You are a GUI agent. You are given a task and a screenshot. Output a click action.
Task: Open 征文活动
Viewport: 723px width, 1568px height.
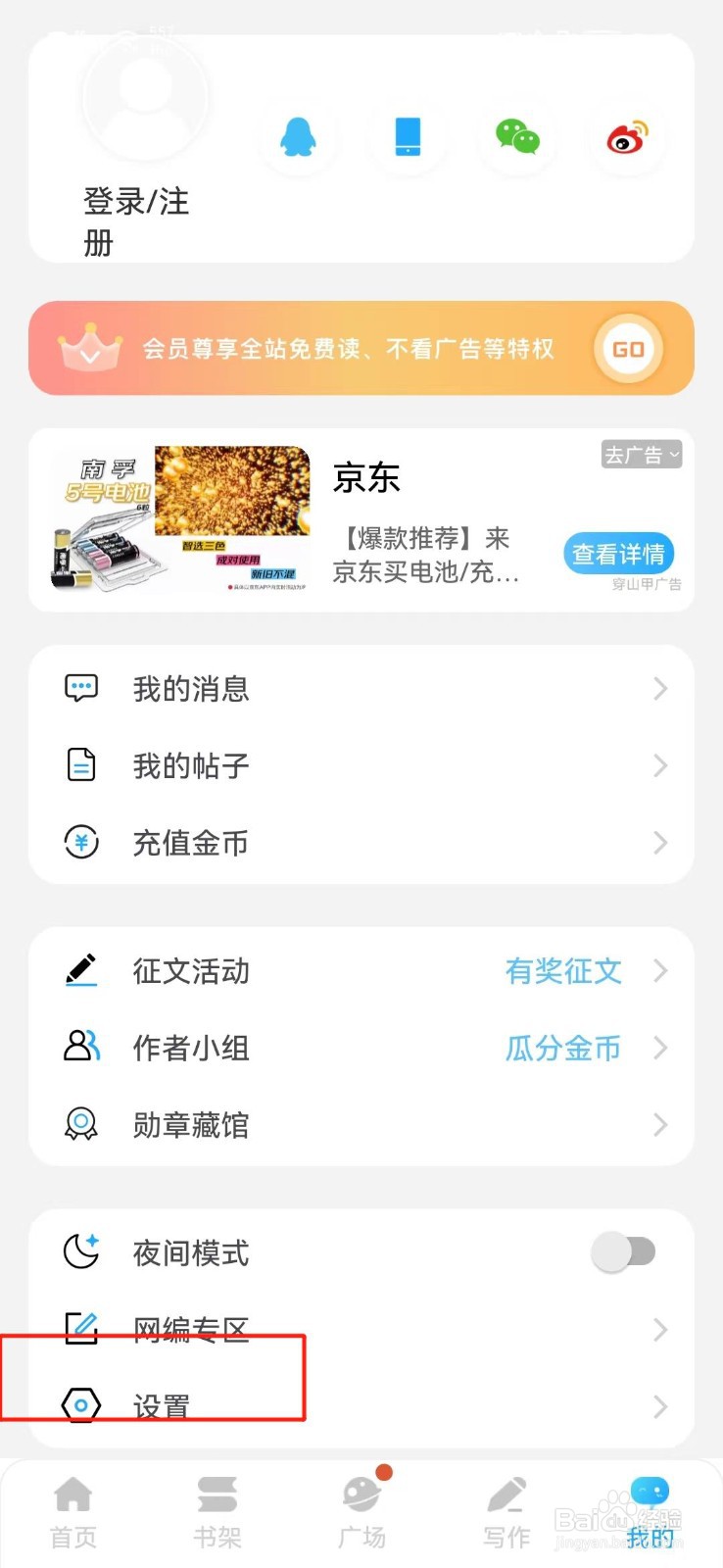pos(361,971)
